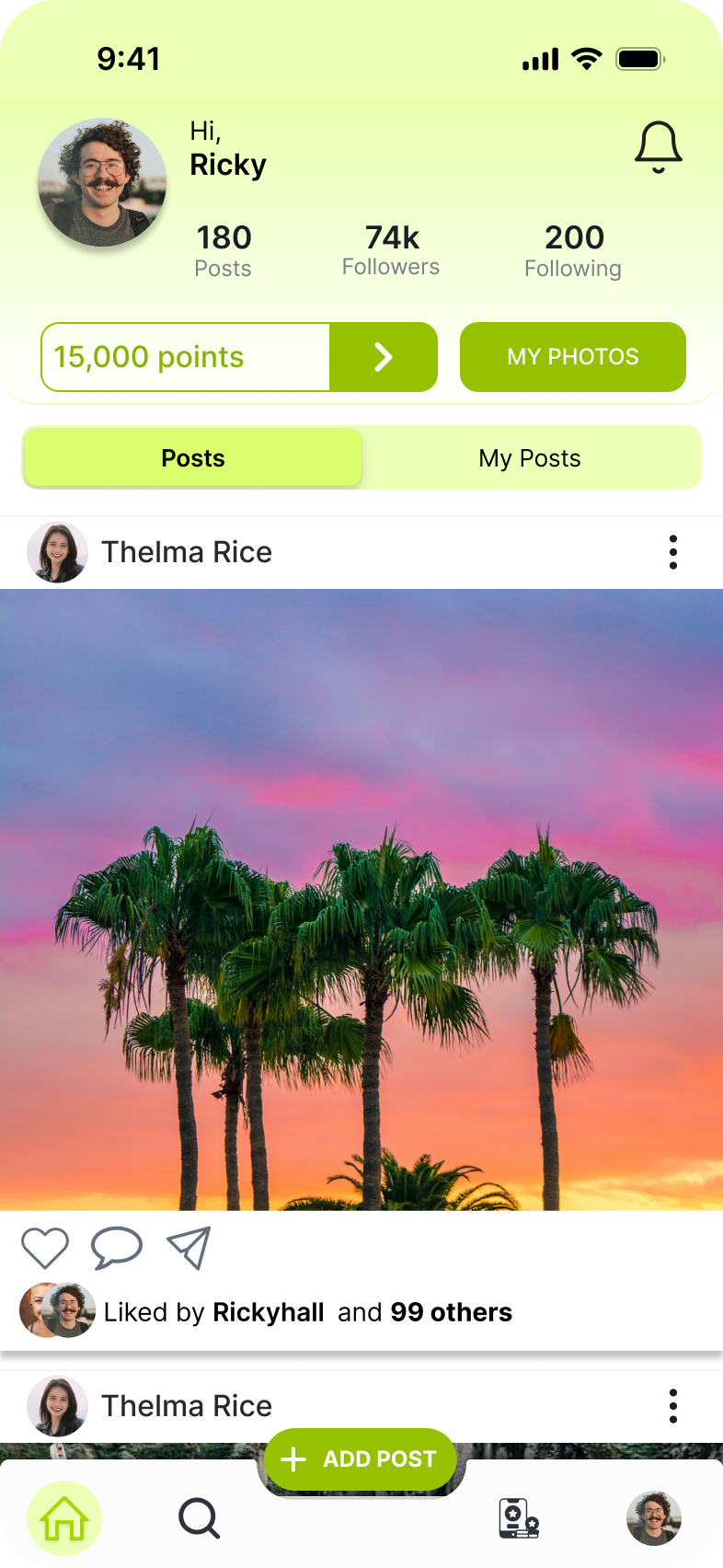Screen dimensions: 723x1568
Task: Open the rewards pass icon
Action: [x=517, y=1518]
